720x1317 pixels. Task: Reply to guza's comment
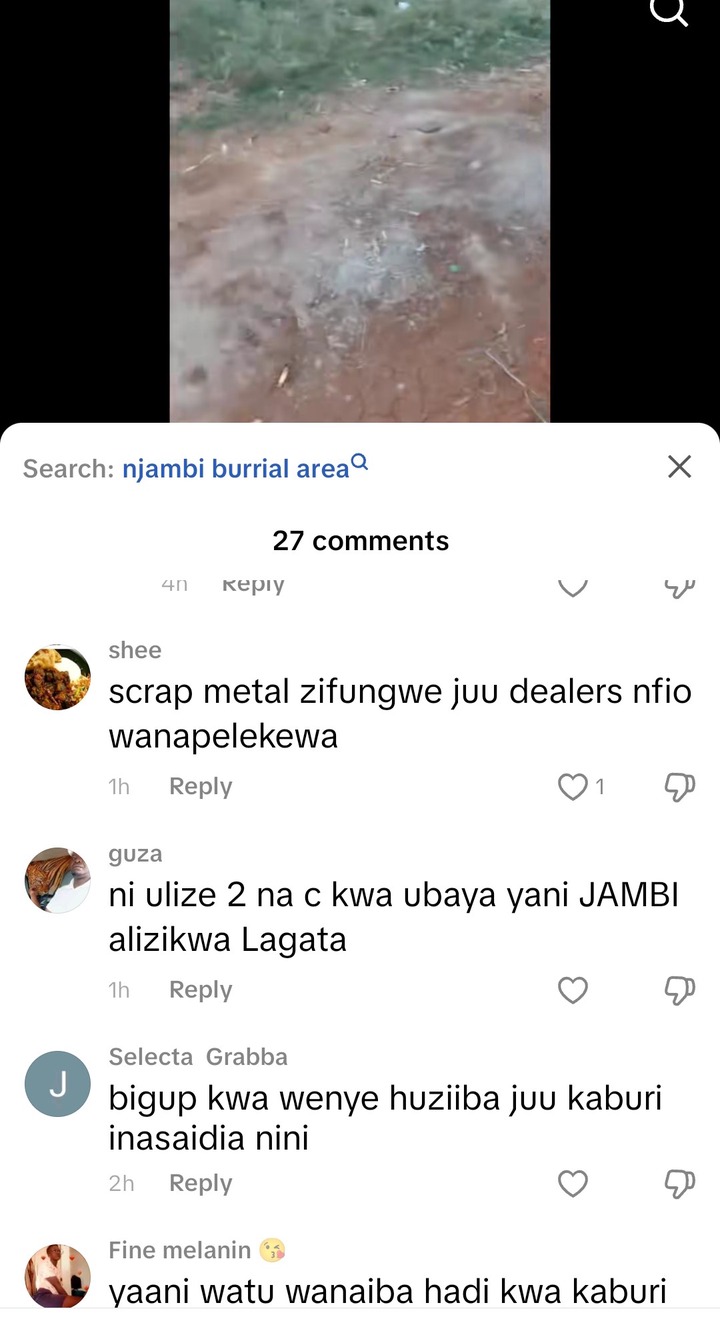click(x=200, y=990)
